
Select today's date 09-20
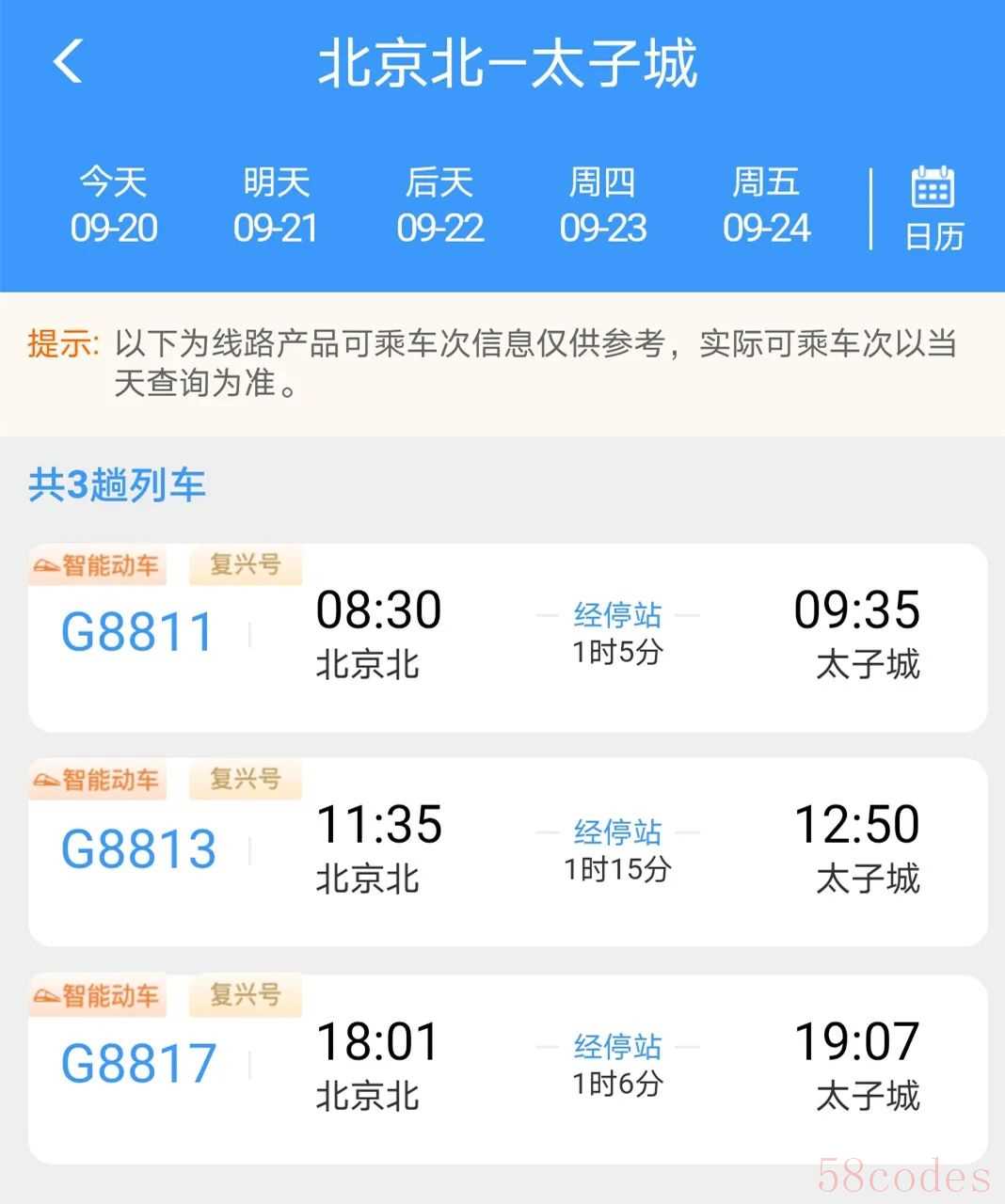113,206
